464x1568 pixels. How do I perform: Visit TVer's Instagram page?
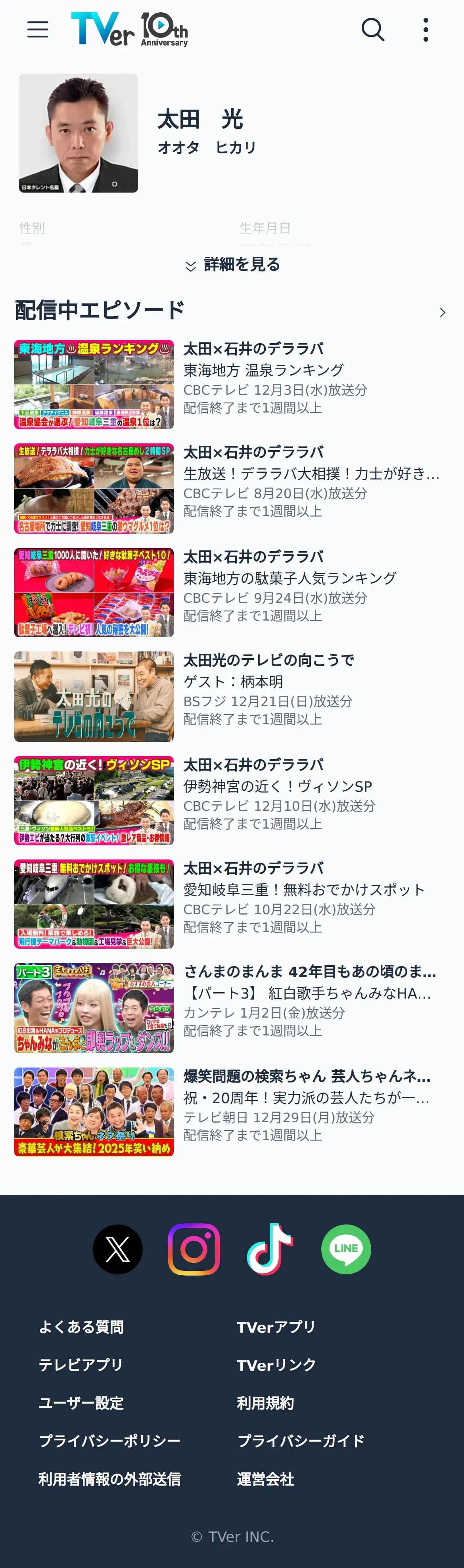click(x=194, y=1250)
